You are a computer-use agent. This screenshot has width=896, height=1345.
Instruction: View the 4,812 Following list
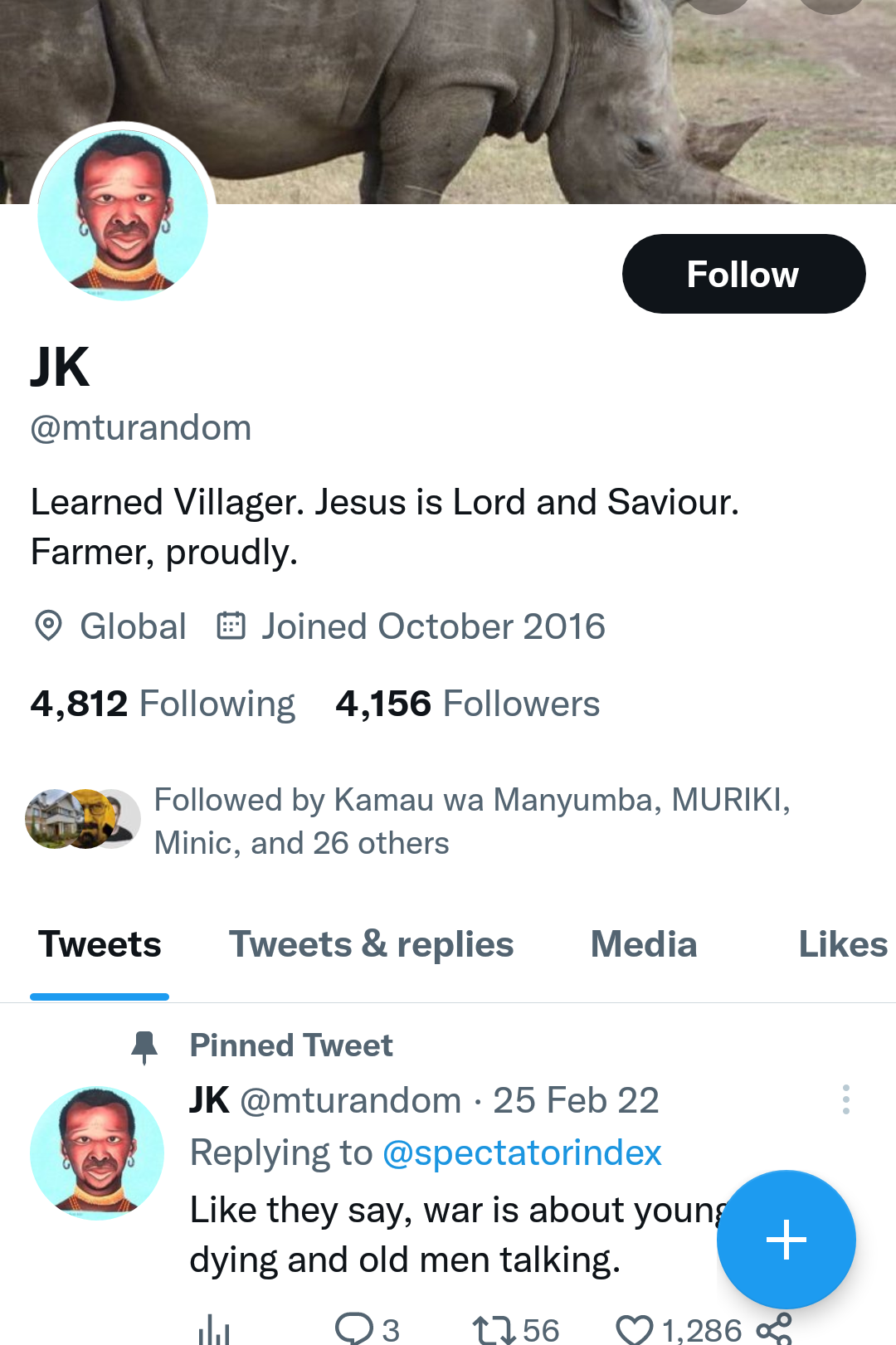point(163,704)
